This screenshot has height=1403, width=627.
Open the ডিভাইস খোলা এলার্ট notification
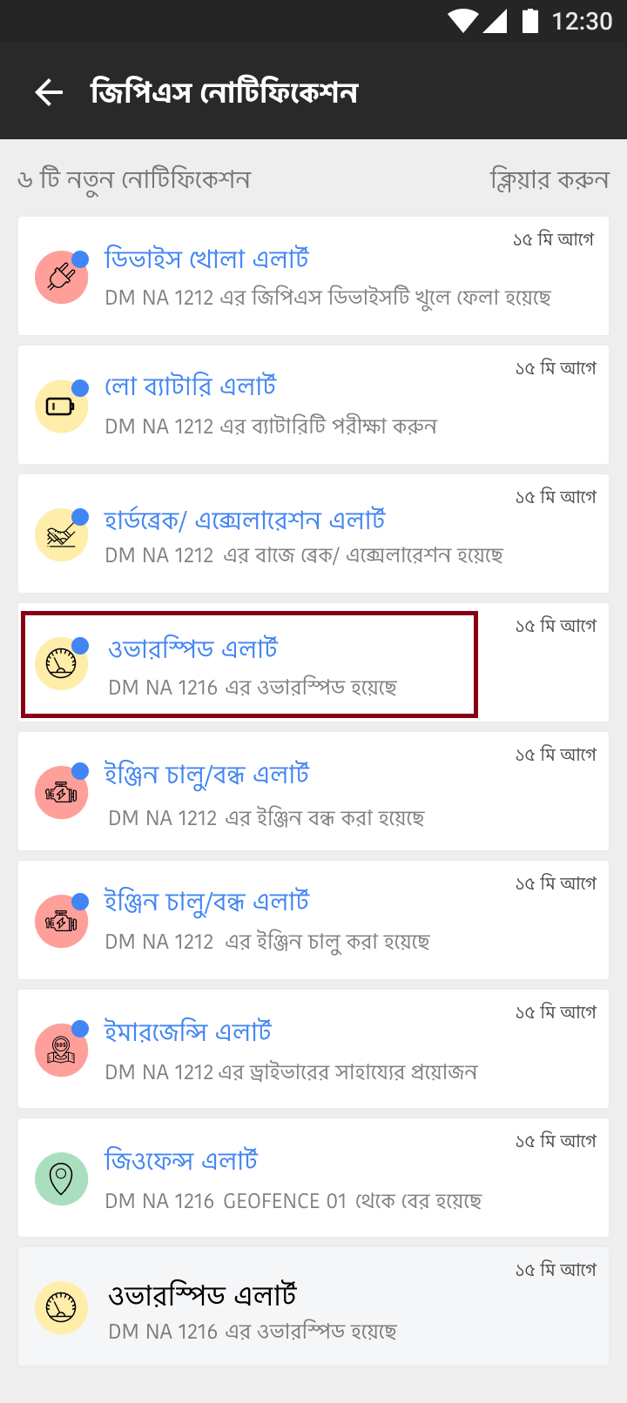(313, 275)
